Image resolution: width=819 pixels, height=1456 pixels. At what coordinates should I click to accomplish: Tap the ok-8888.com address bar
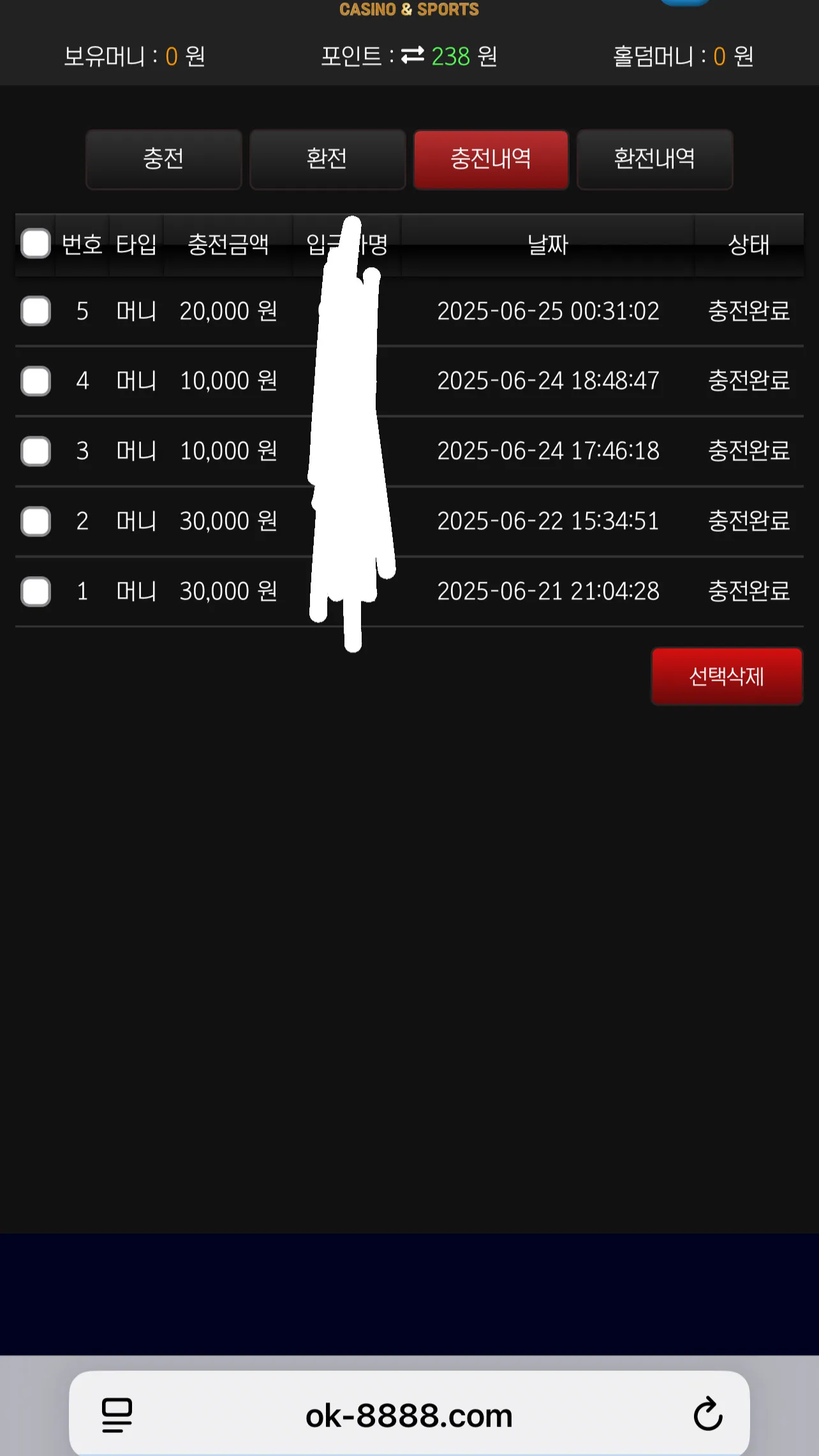[x=409, y=1414]
